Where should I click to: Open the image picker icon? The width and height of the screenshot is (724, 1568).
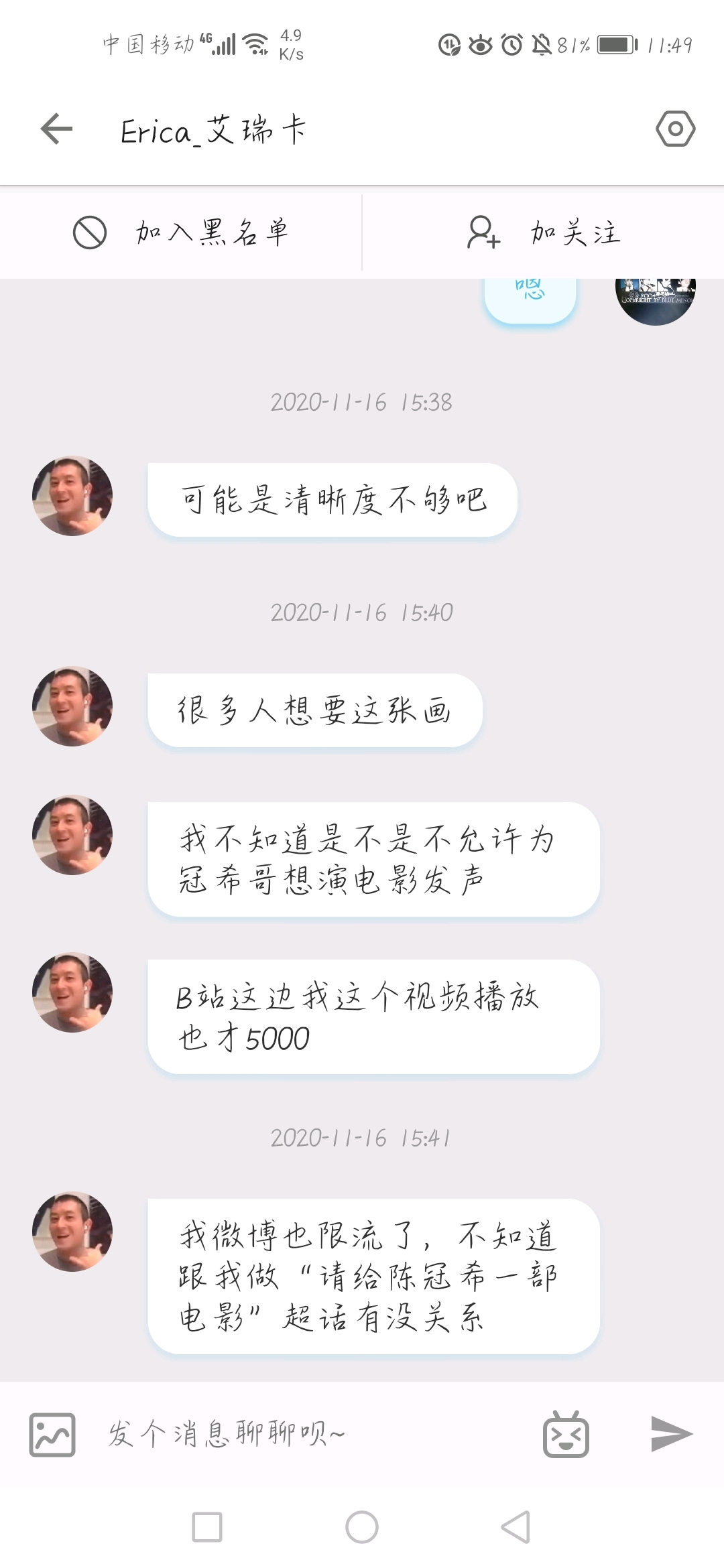point(52,1435)
